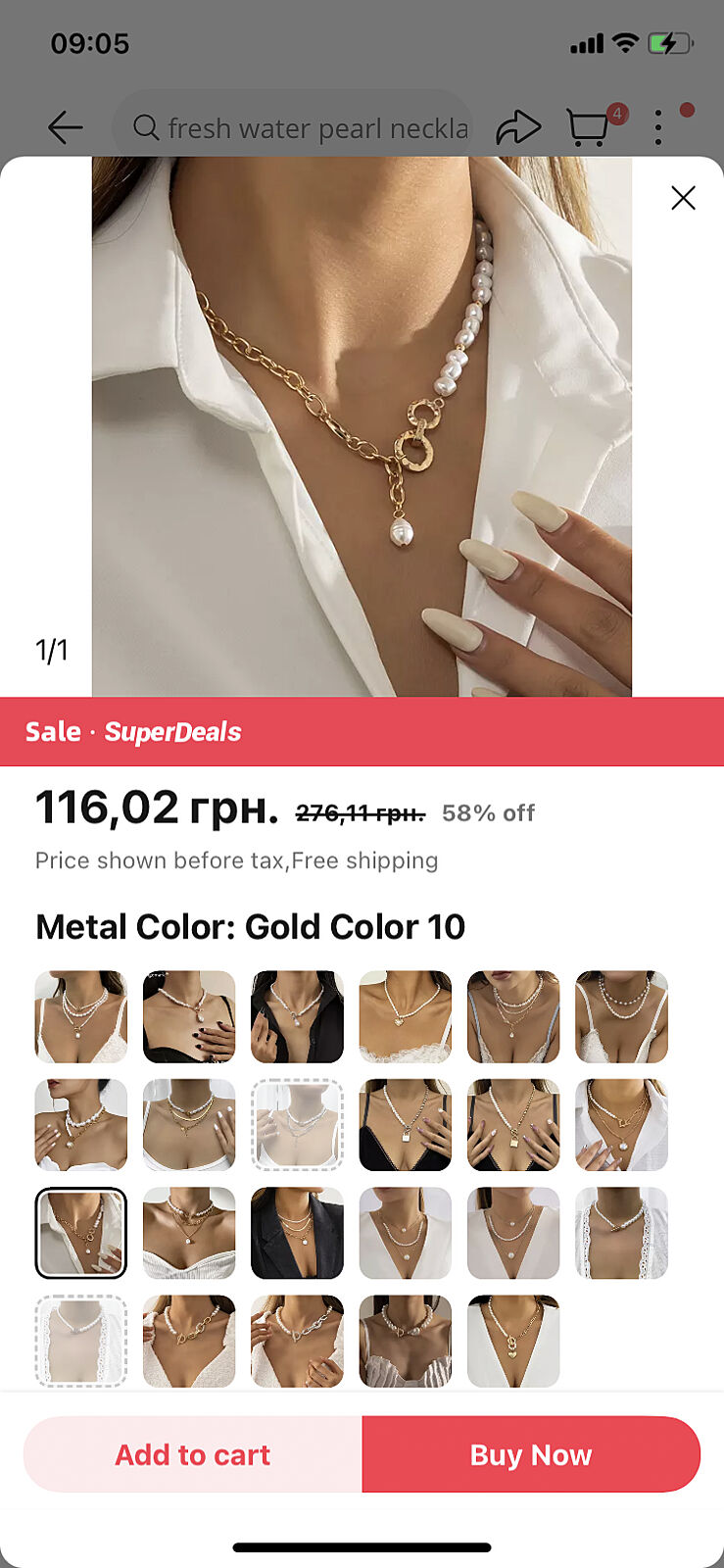Choose the swatch worn with black blazer
The height and width of the screenshot is (1568, 724).
tap(297, 1233)
